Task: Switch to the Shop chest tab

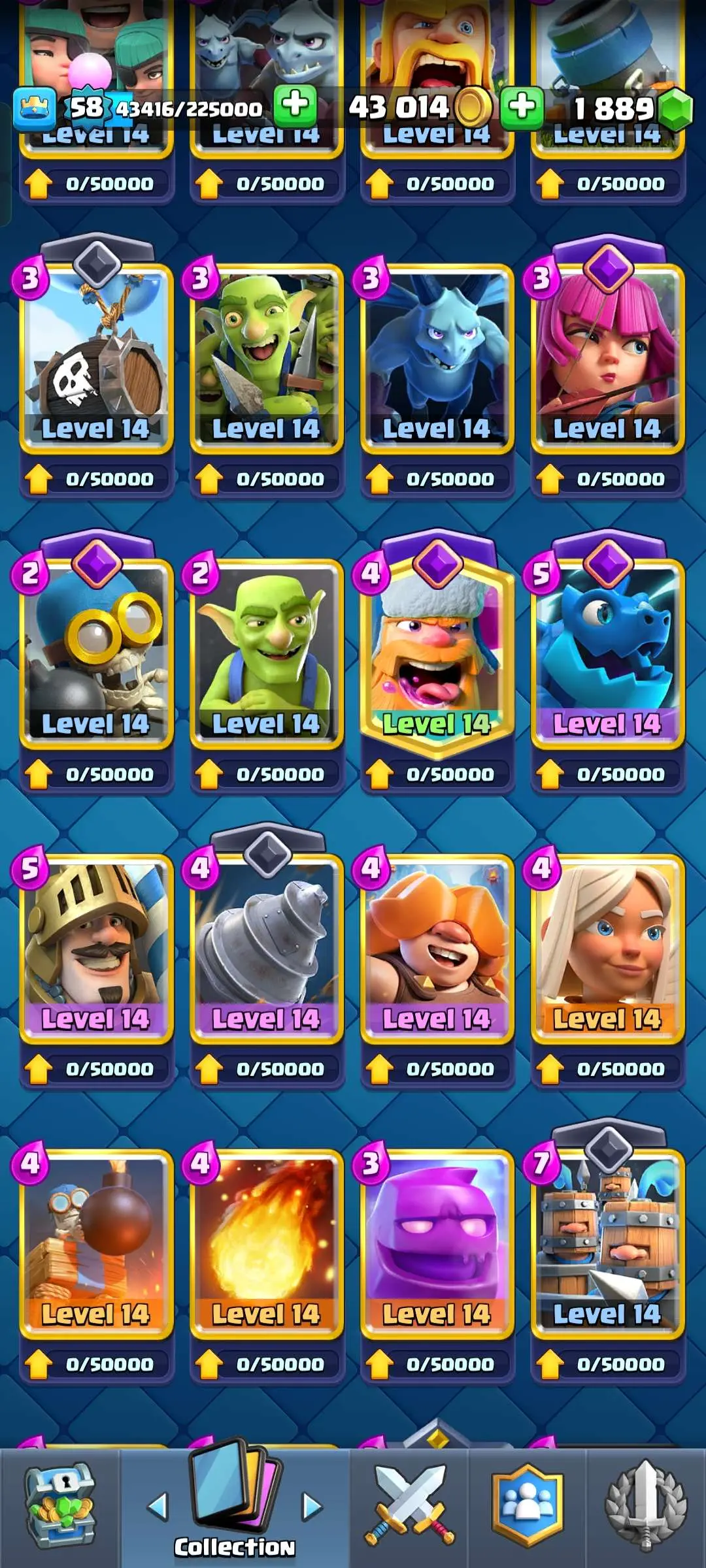Action: coord(60,1506)
